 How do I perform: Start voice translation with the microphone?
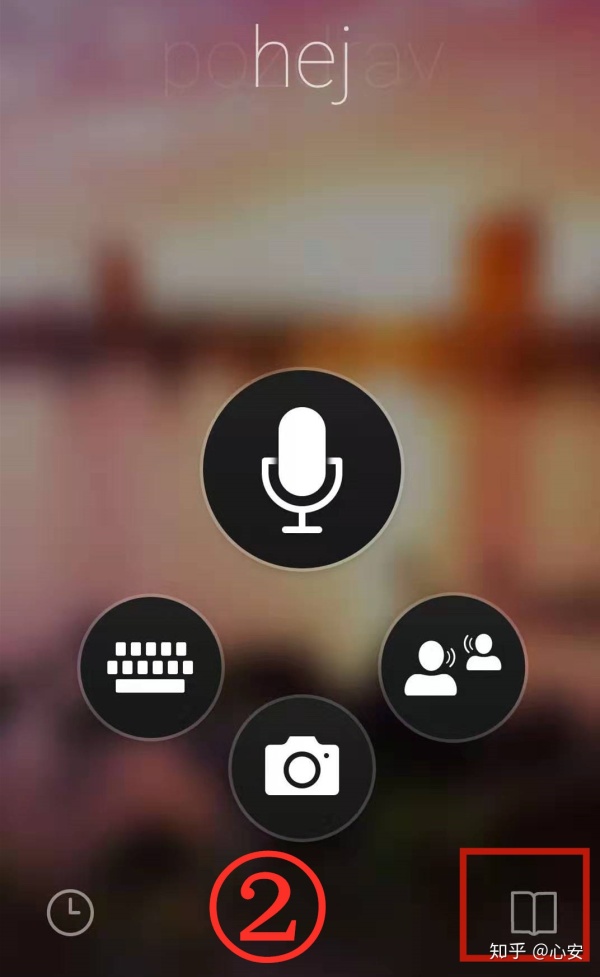302,470
